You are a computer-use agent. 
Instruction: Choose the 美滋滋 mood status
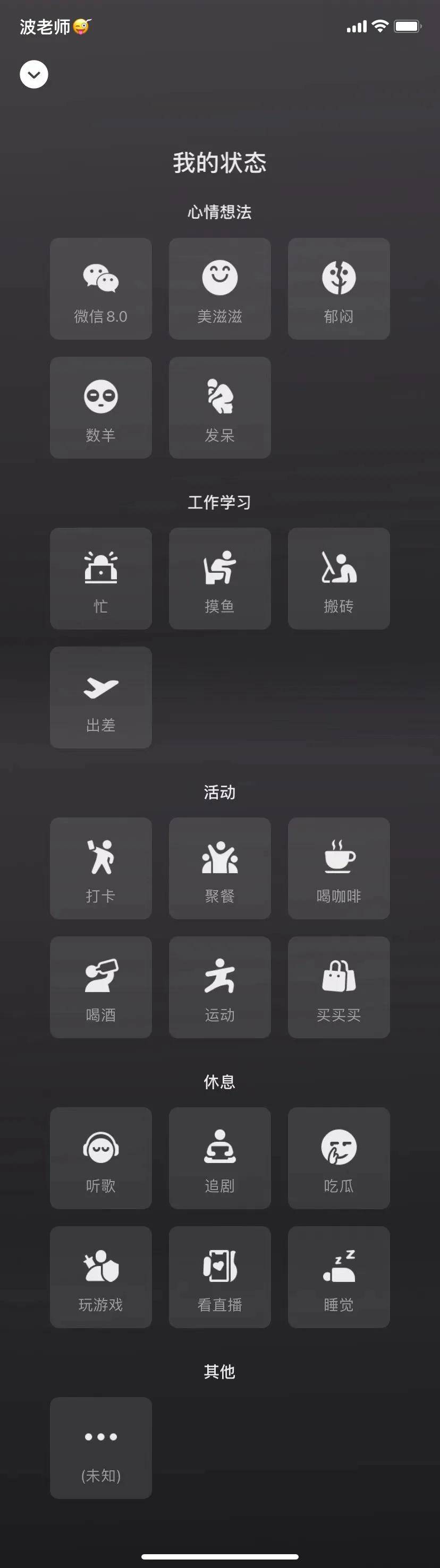[219, 289]
